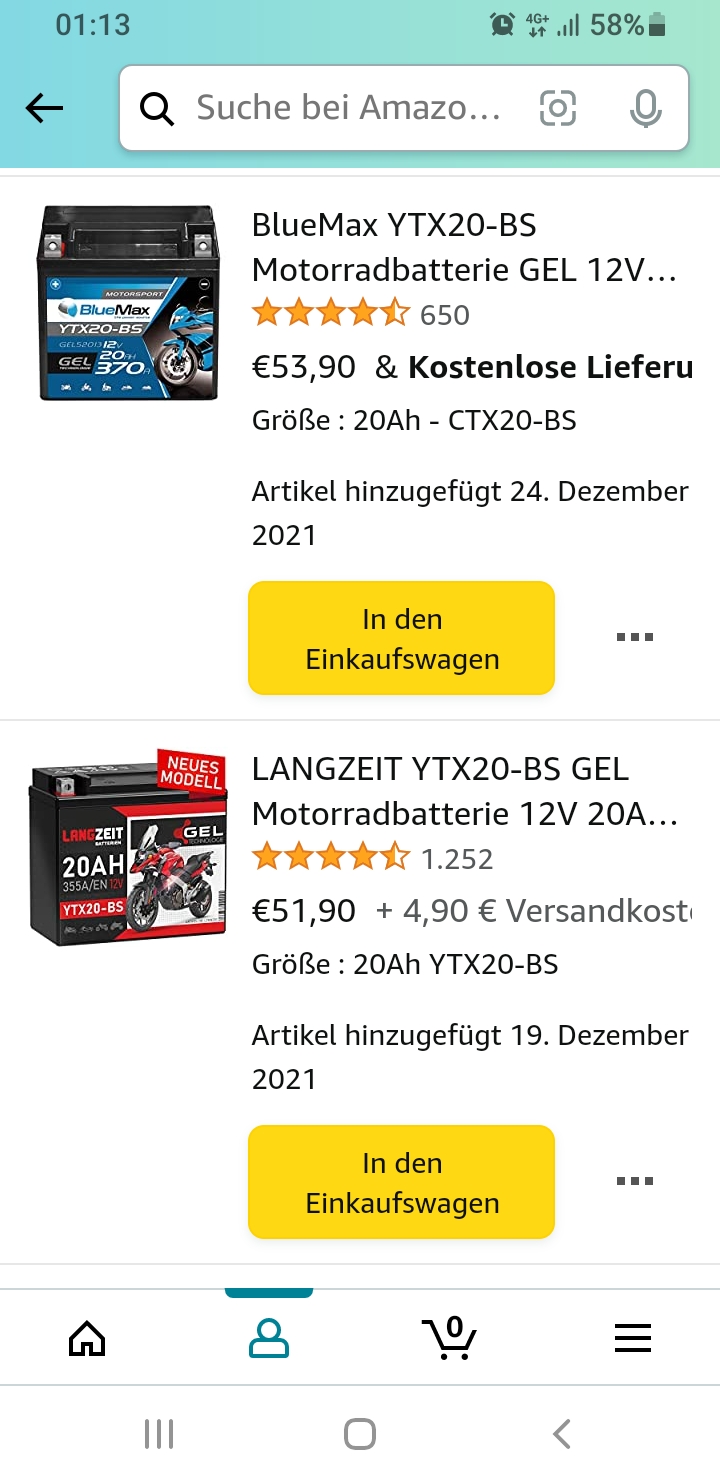Screen dimensions: 720x1480
Task: Open the shopping cart tab
Action: [449, 1337]
